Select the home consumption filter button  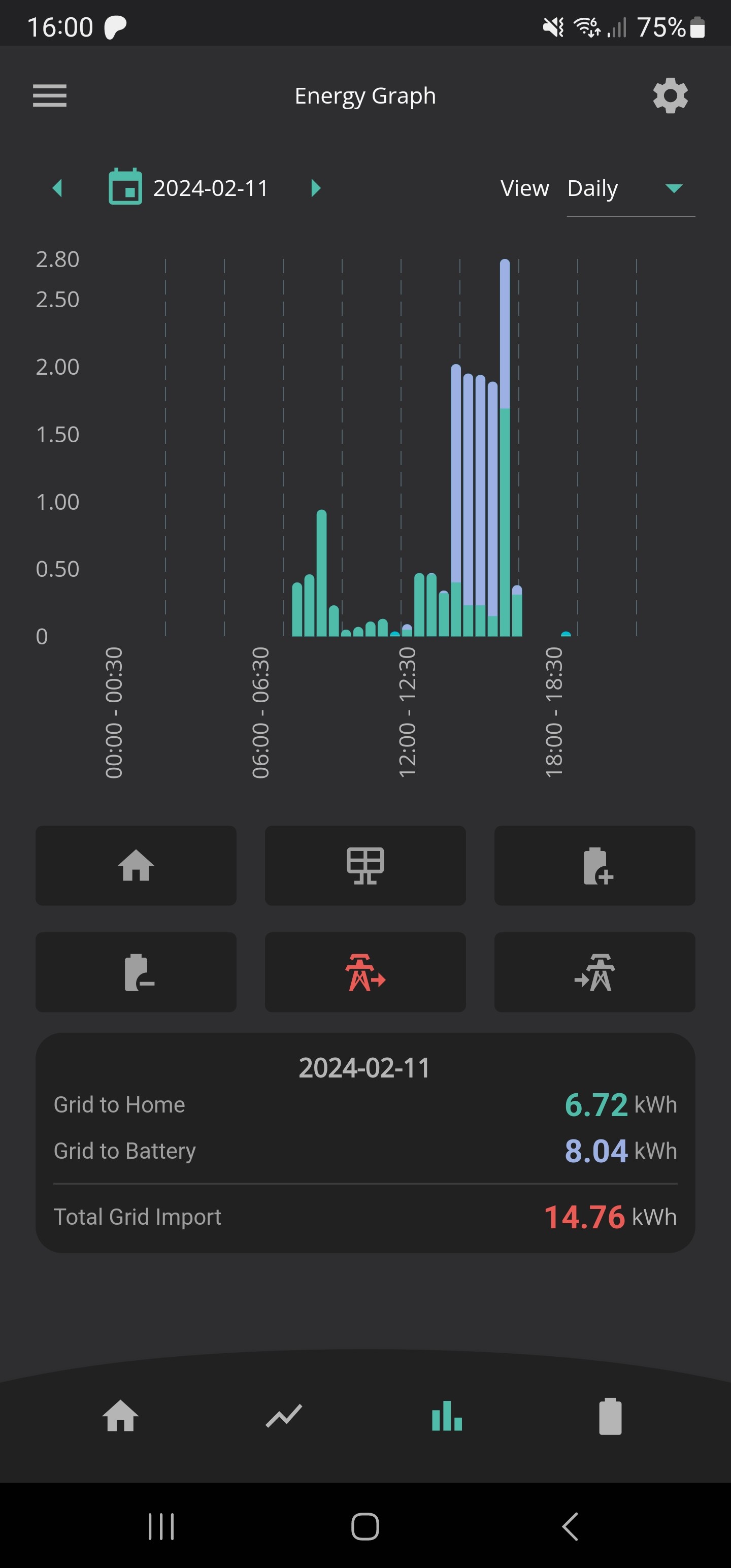[x=136, y=865]
